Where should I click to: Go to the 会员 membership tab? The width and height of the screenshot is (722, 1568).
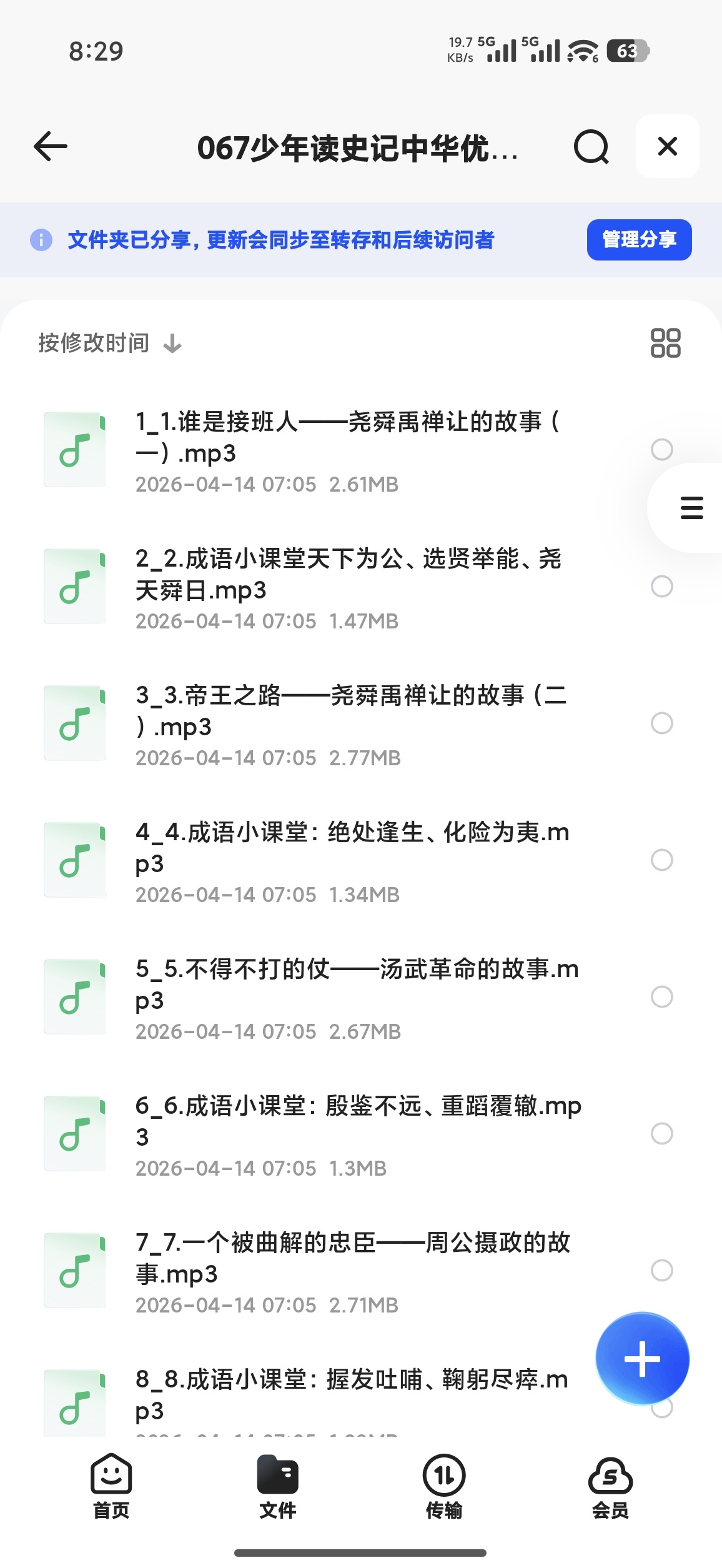click(610, 1488)
